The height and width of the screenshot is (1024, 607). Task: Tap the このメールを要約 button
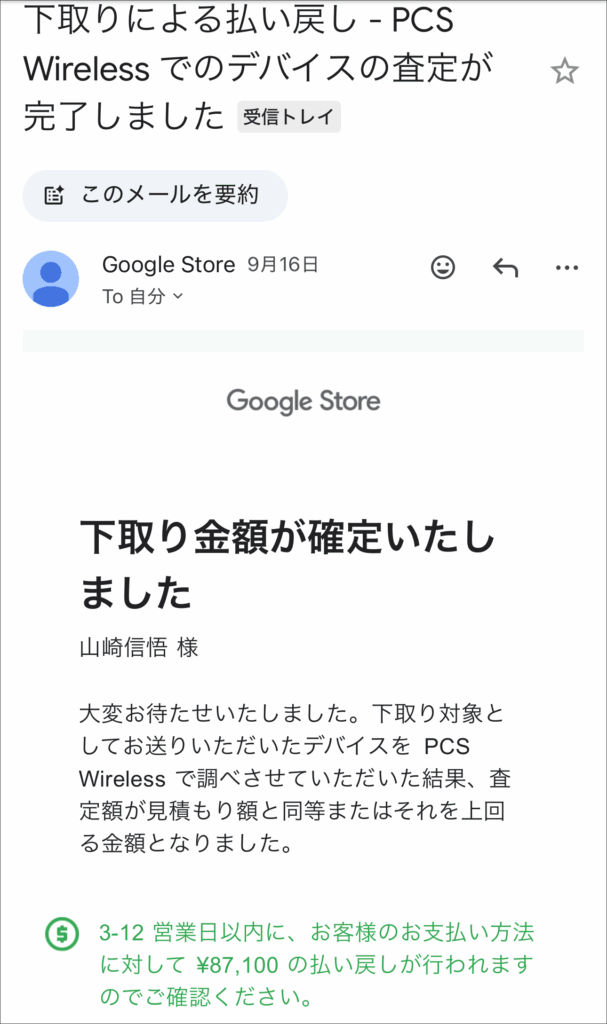pyautogui.click(x=155, y=195)
